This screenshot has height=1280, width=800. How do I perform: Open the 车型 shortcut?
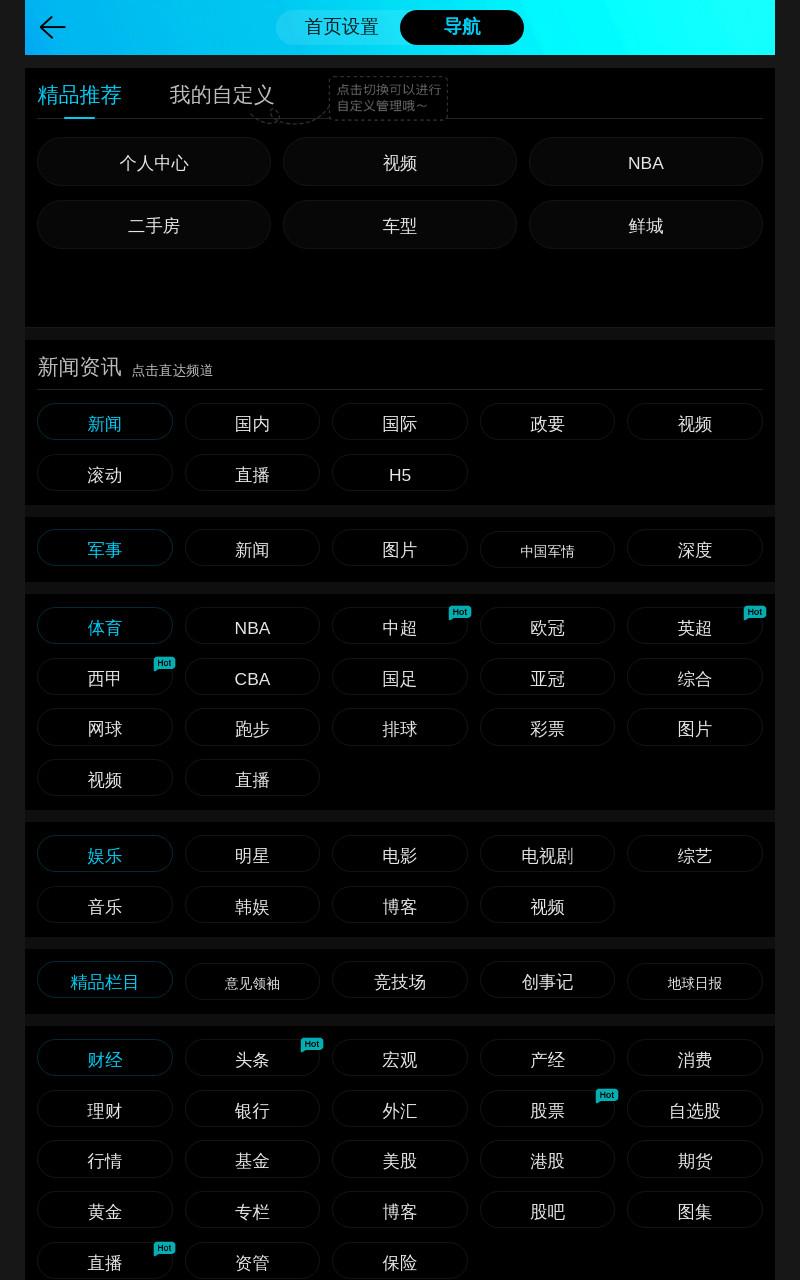(x=400, y=225)
